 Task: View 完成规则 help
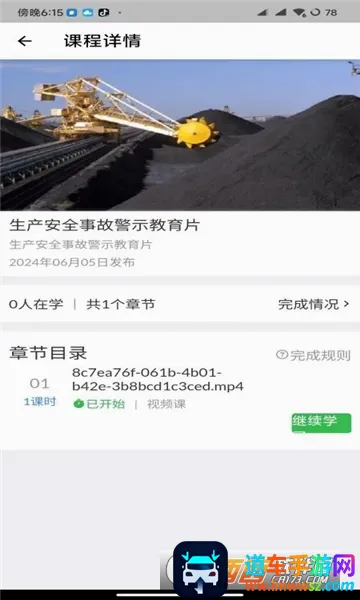coord(313,355)
